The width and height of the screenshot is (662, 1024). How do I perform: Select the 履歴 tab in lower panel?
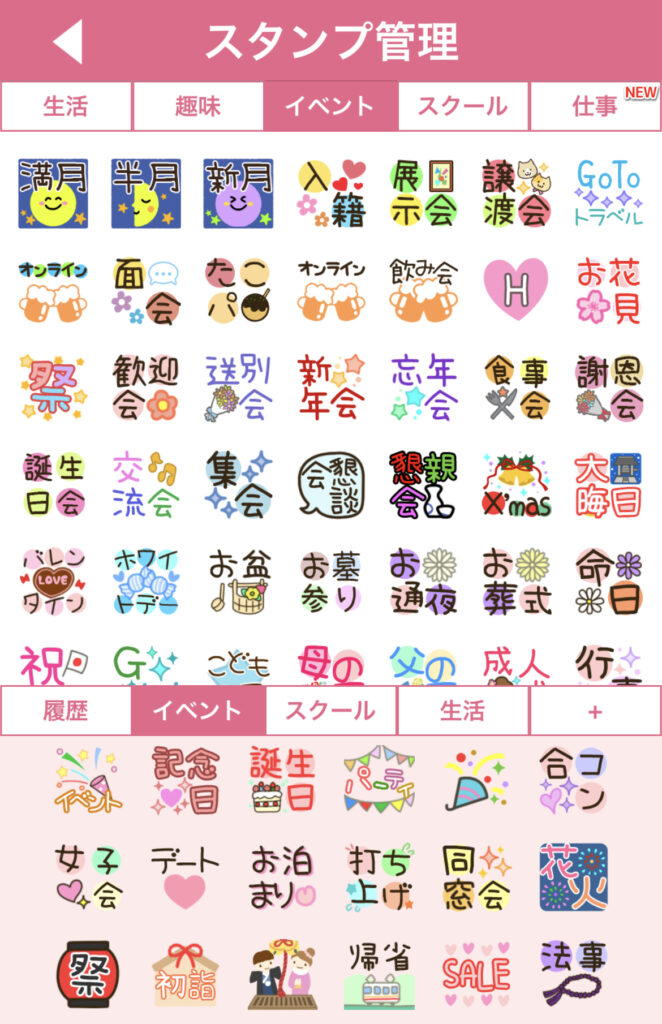coord(66,711)
